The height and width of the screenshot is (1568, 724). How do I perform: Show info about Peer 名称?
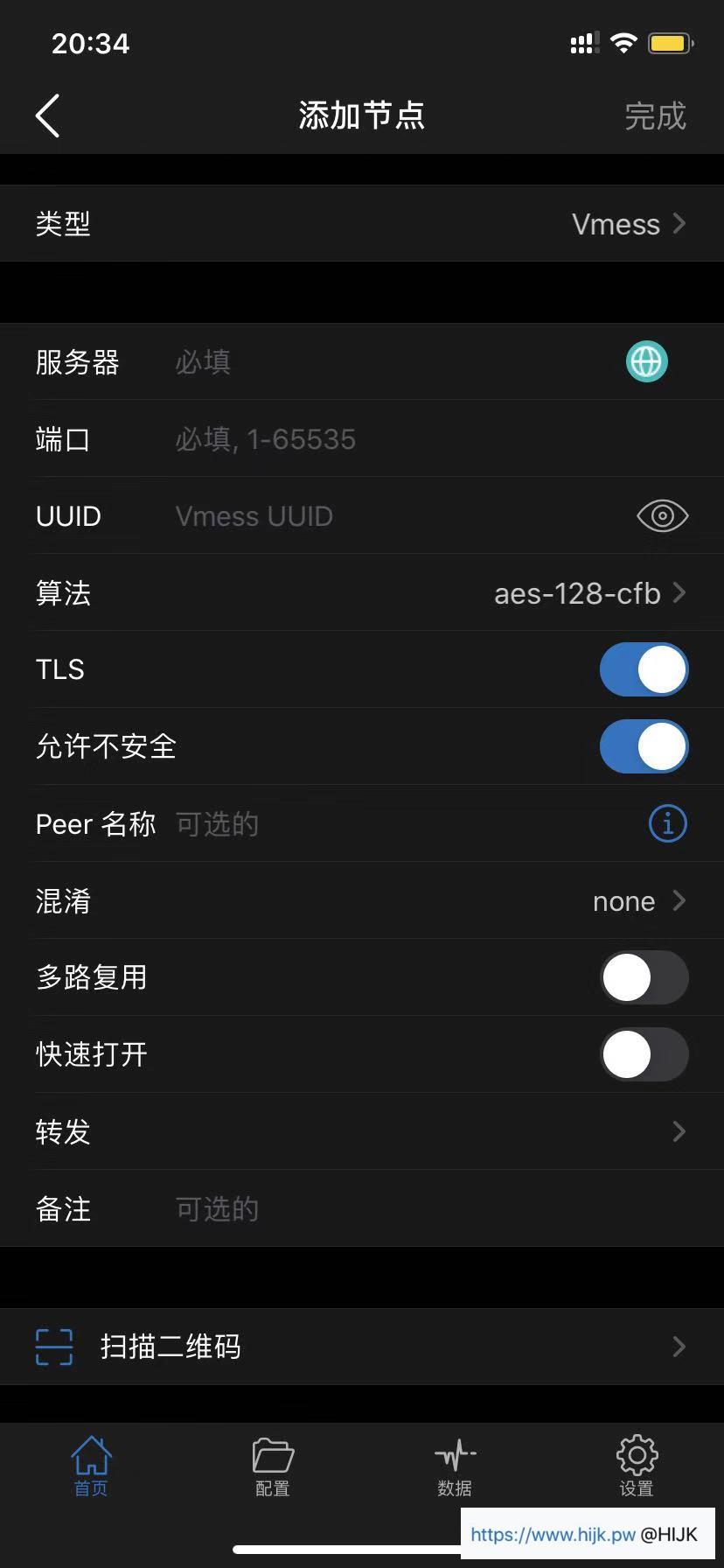click(x=667, y=823)
